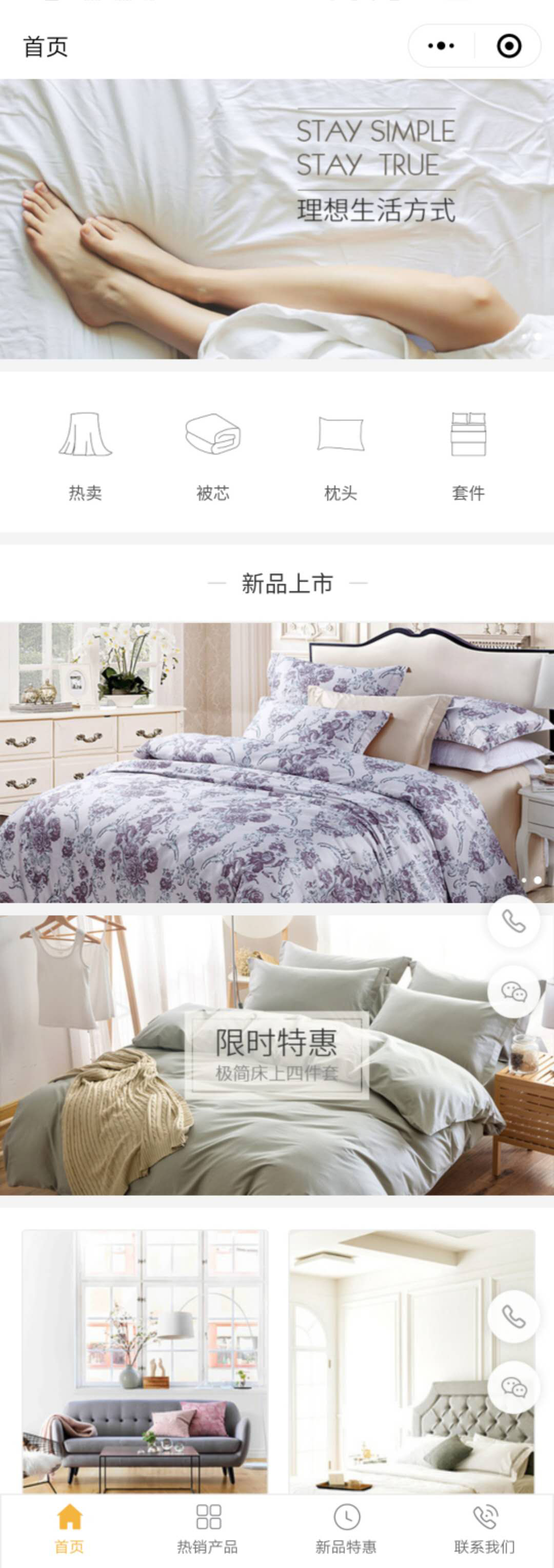Browse the 被芯 category

(213, 455)
